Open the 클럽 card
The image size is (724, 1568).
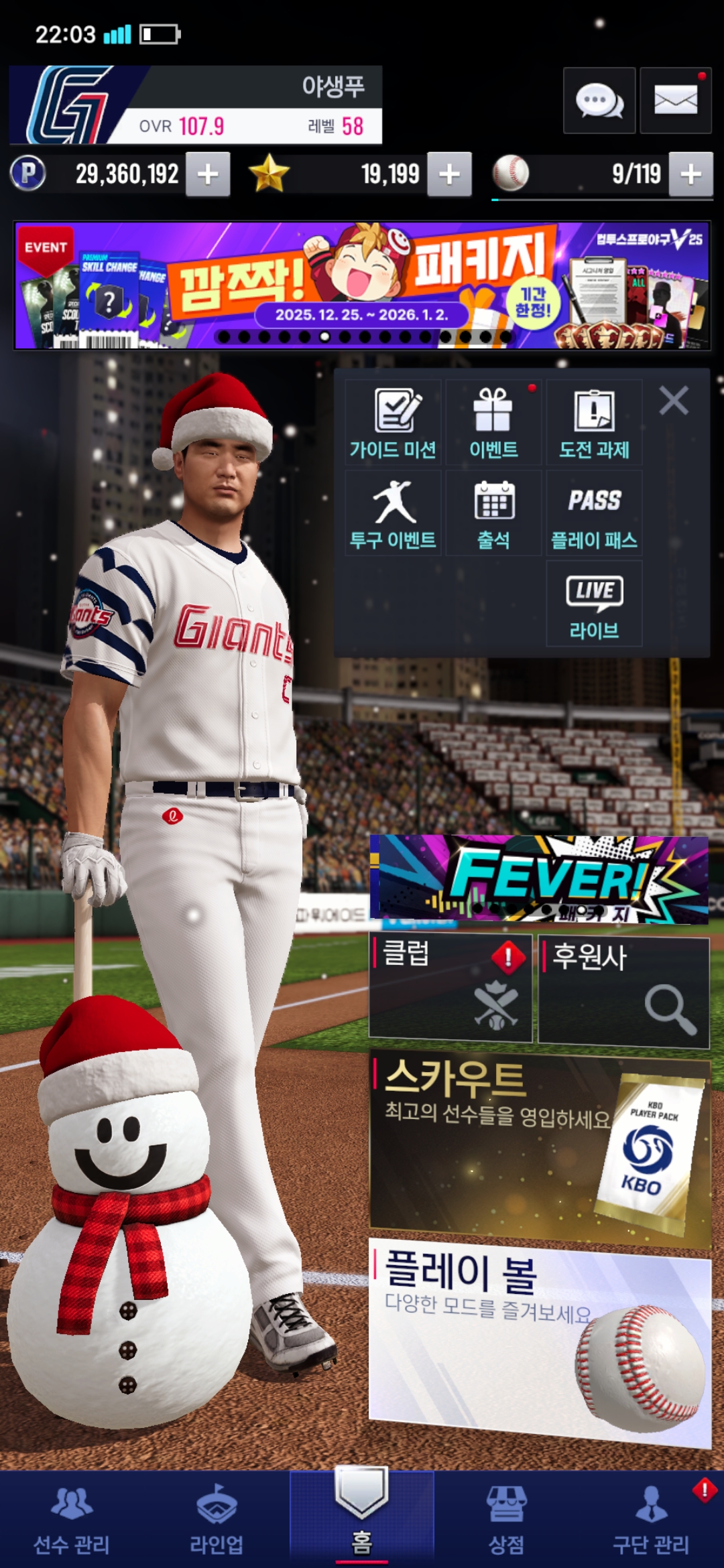point(450,988)
